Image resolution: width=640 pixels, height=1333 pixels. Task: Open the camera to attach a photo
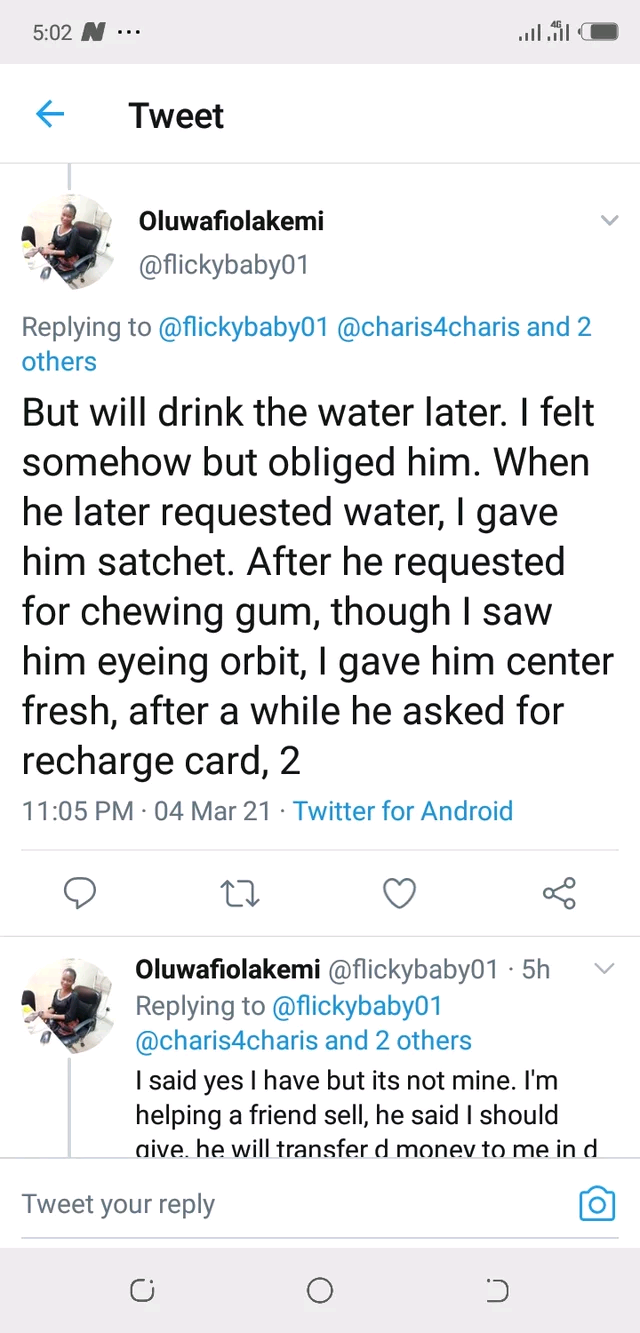pyautogui.click(x=597, y=1204)
